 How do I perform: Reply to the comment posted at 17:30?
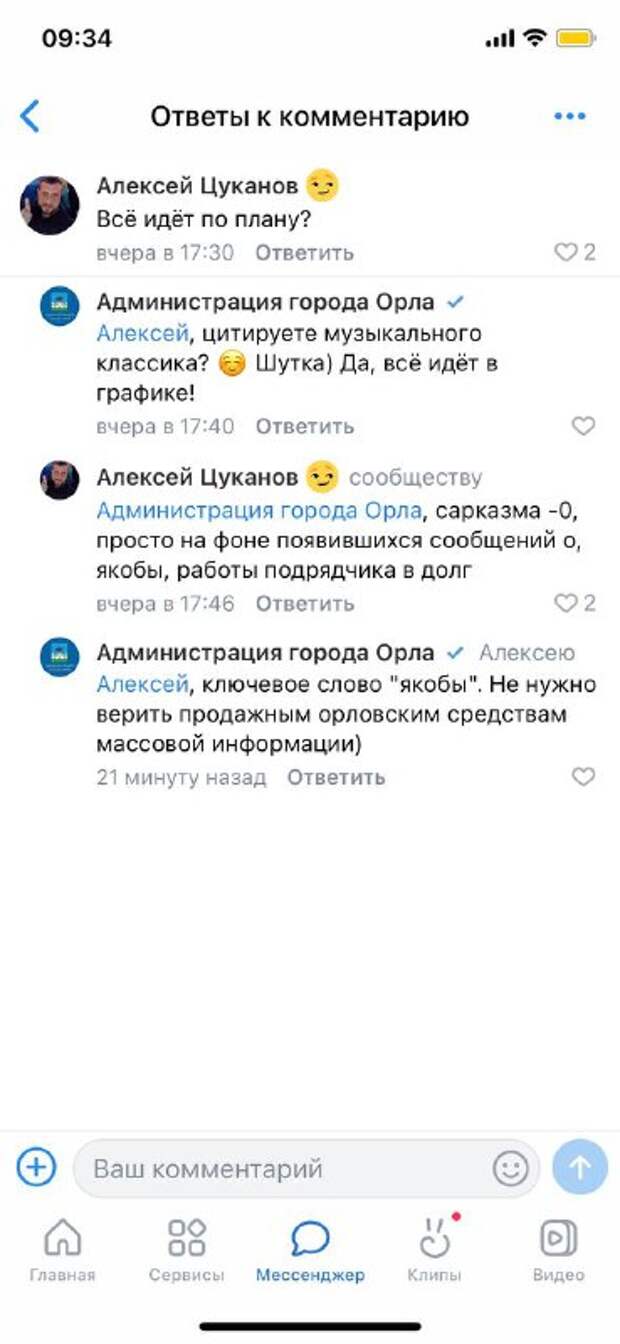click(304, 253)
